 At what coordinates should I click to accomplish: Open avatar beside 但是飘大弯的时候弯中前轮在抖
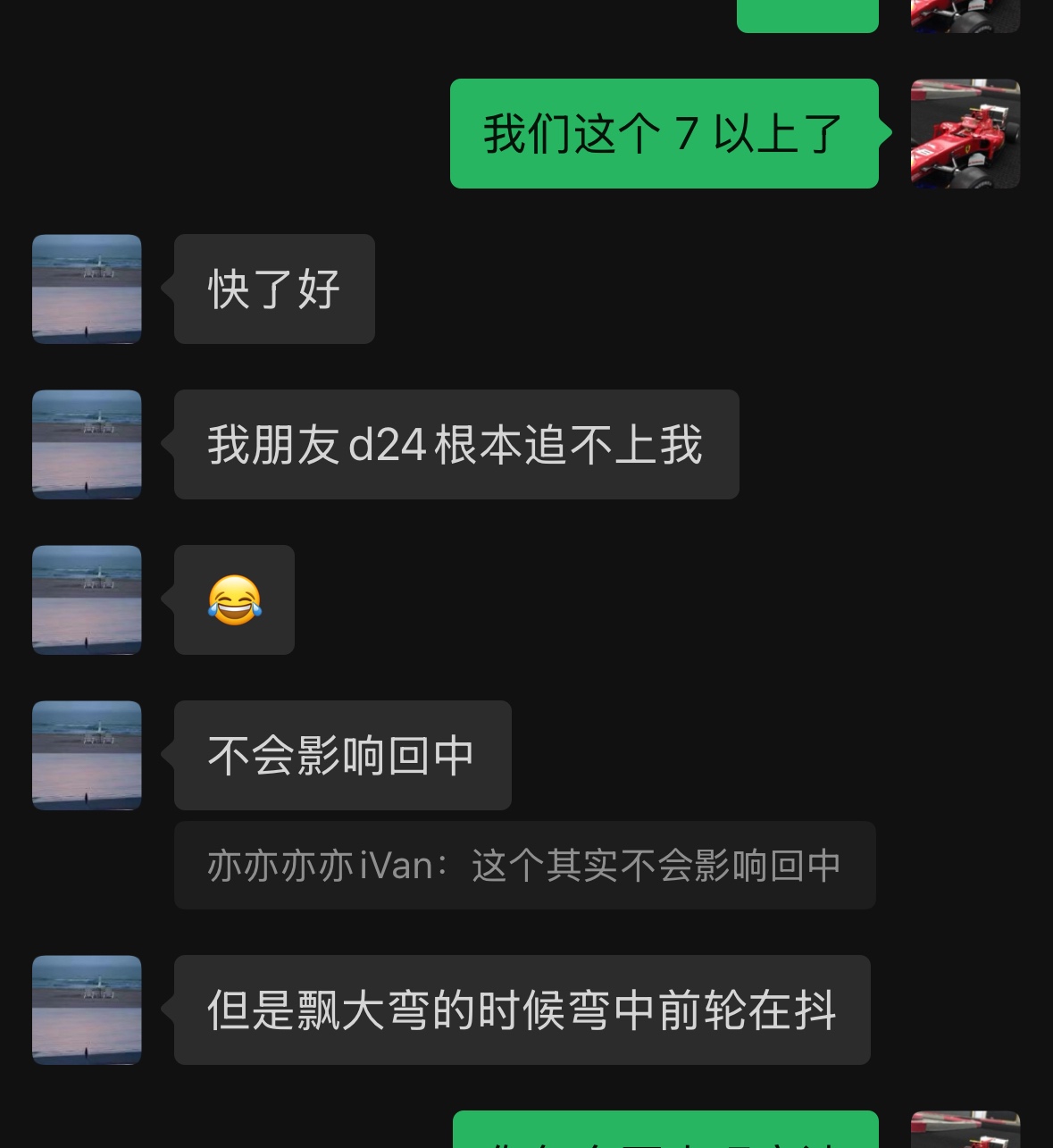(x=87, y=1010)
